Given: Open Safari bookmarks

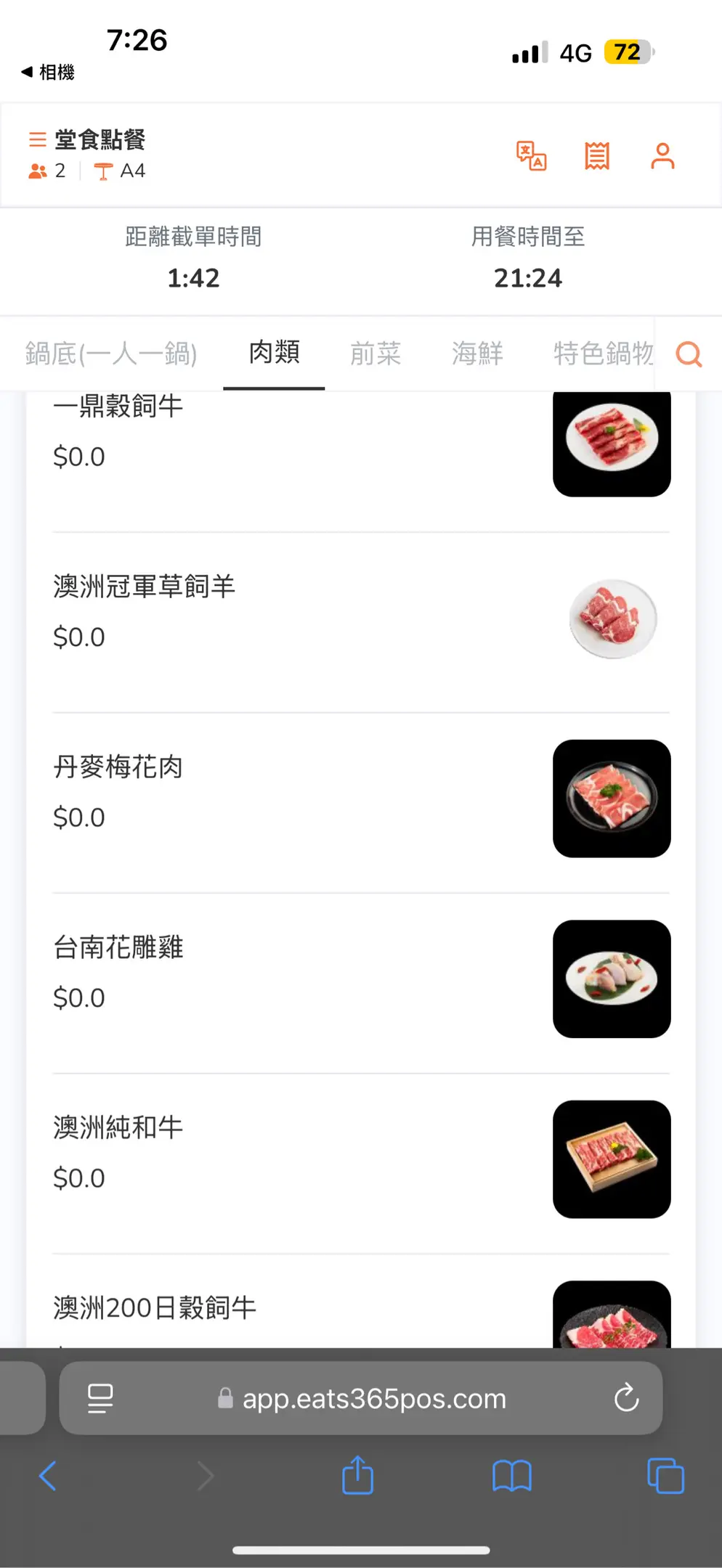Looking at the screenshot, I should 512,1476.
